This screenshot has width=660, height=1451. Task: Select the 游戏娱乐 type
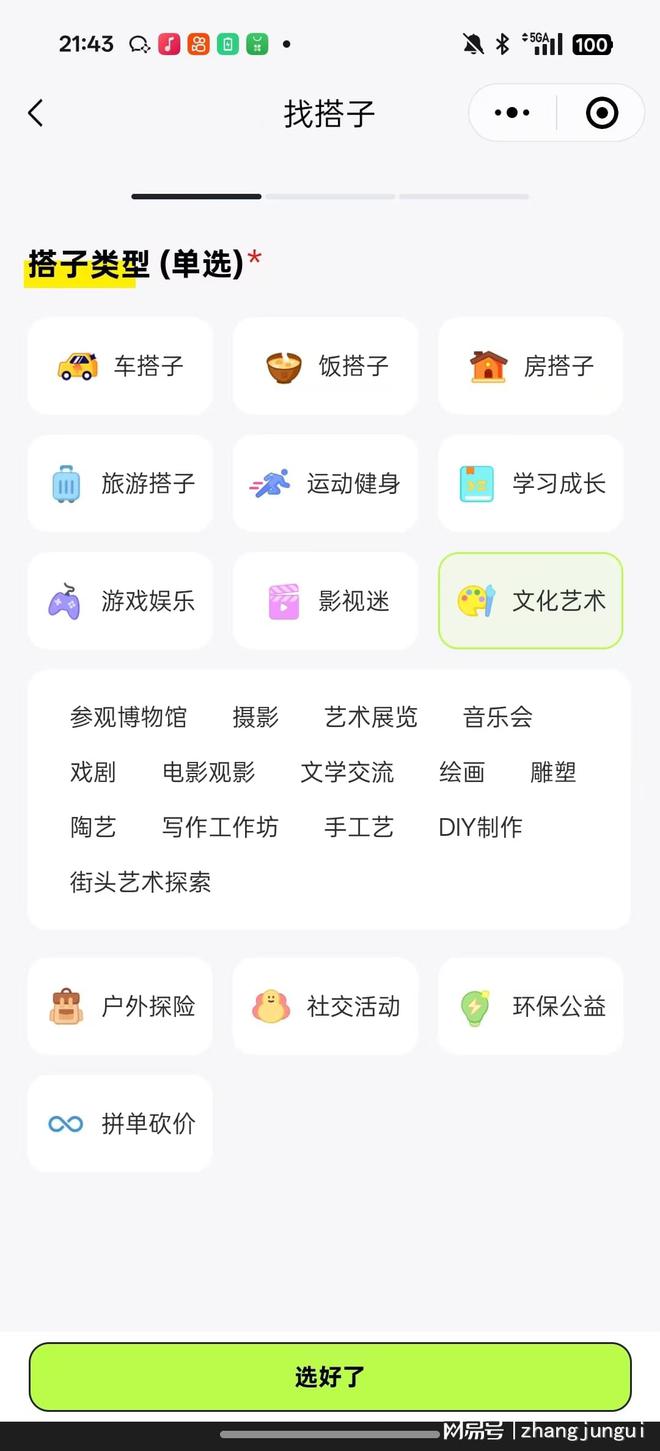120,601
